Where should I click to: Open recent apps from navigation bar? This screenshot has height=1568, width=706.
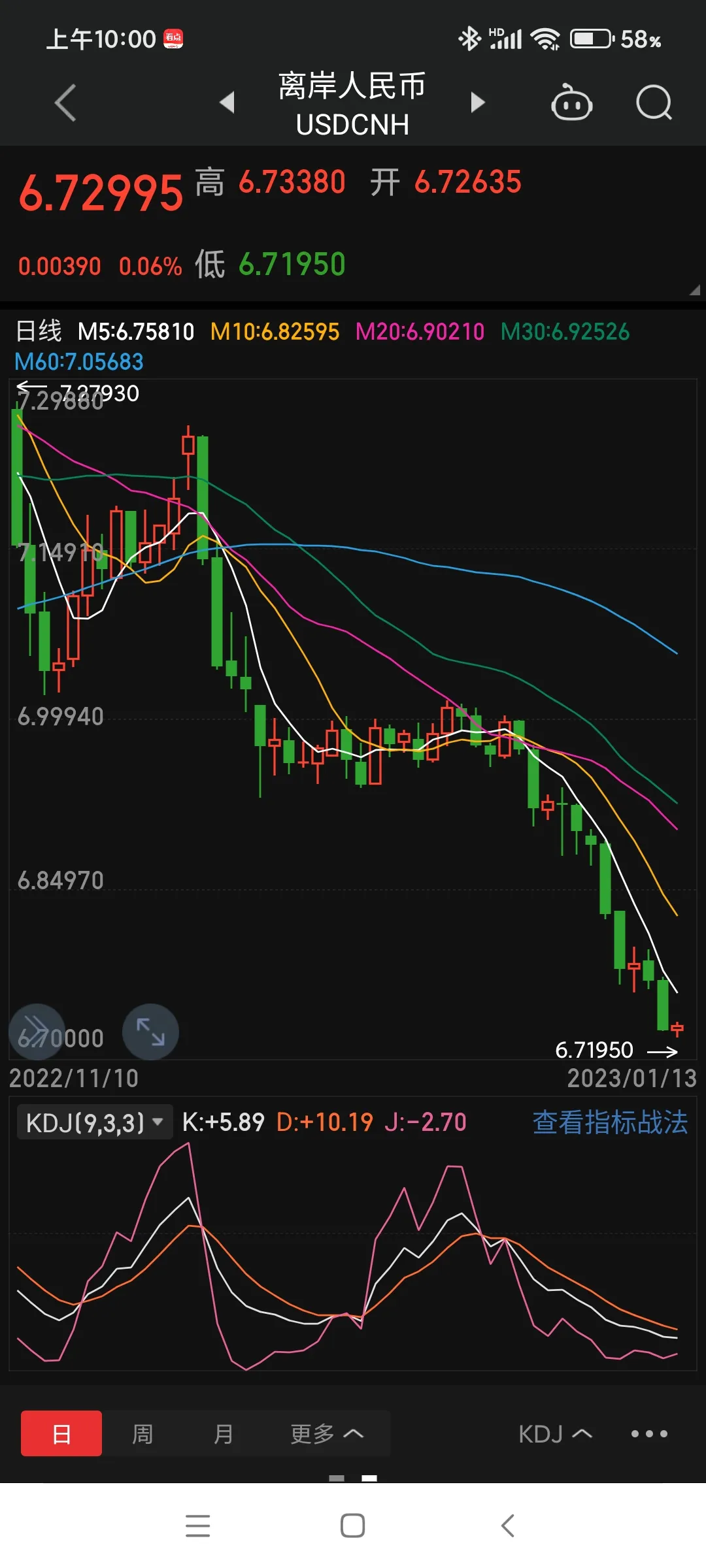197,1526
